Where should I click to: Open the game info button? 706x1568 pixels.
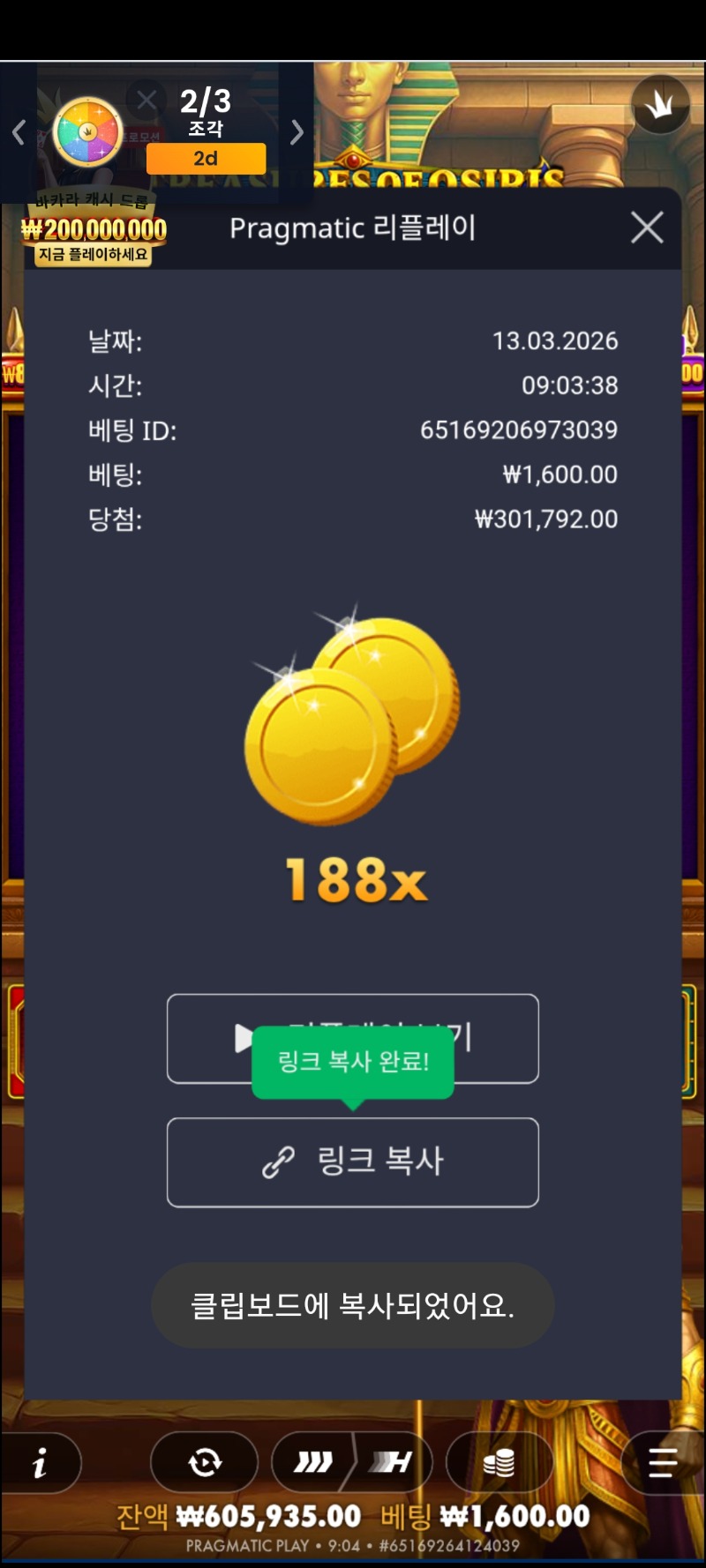40,1463
